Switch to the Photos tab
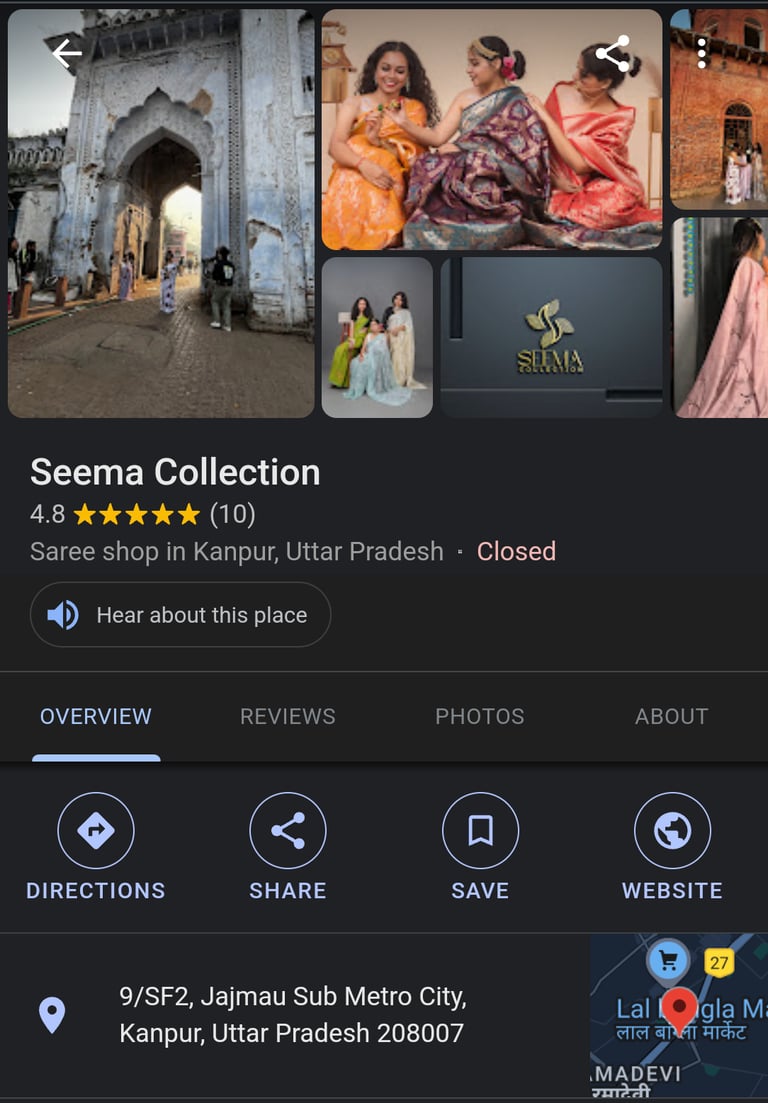The width and height of the screenshot is (768, 1103). (x=480, y=716)
